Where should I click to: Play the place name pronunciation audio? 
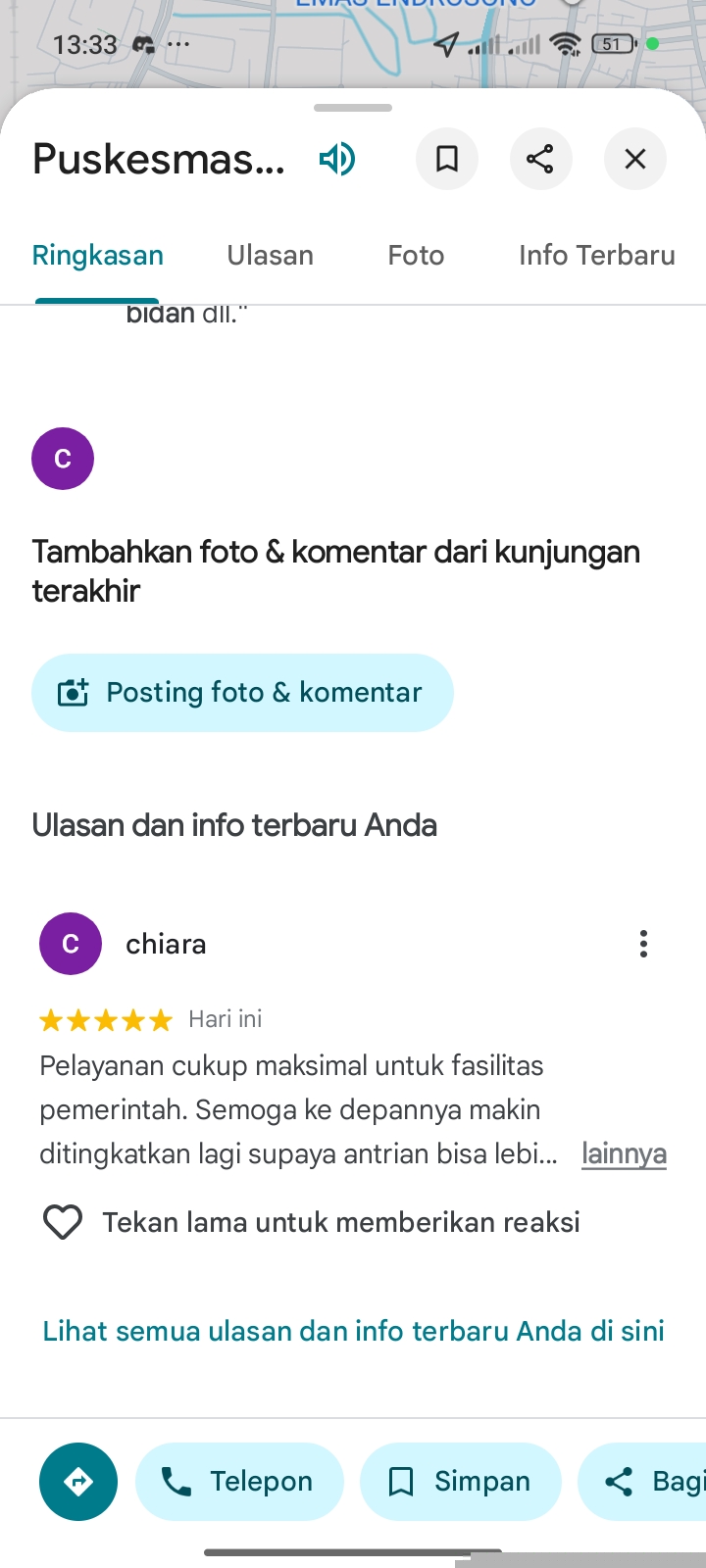(337, 159)
